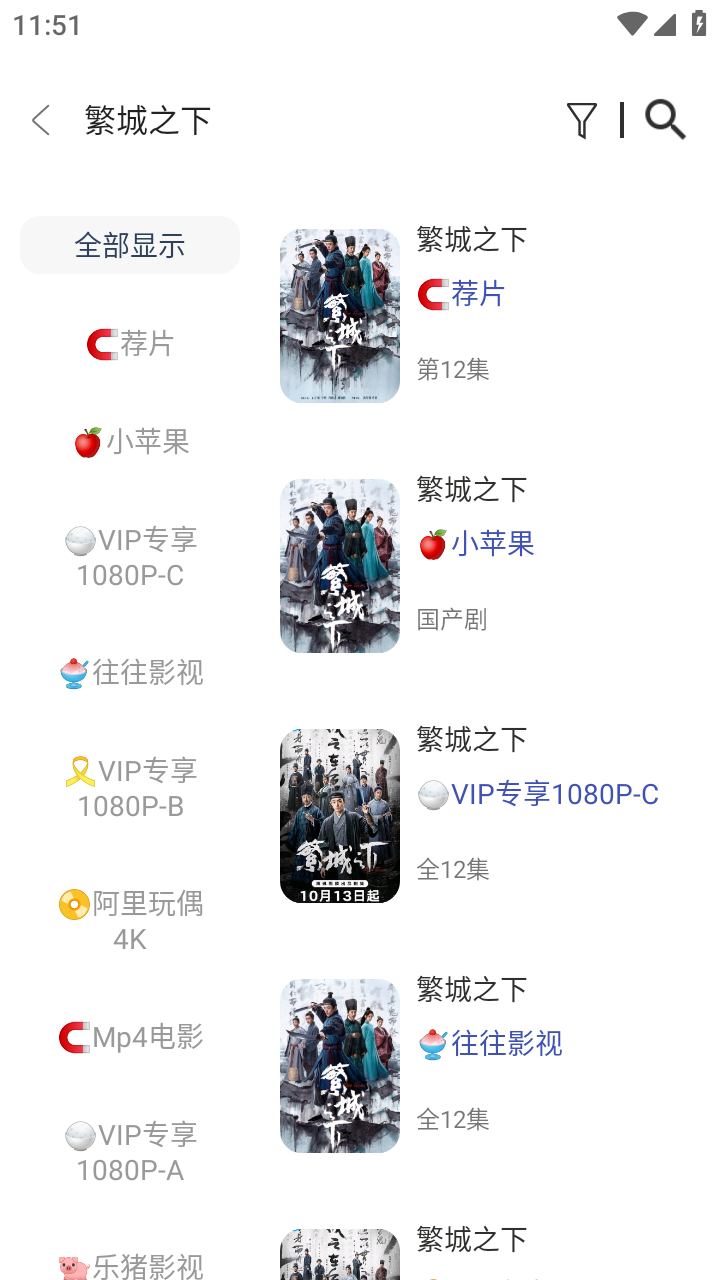Choose the VIP专享1080P-A source filter
The image size is (720, 1280).
(x=130, y=1152)
